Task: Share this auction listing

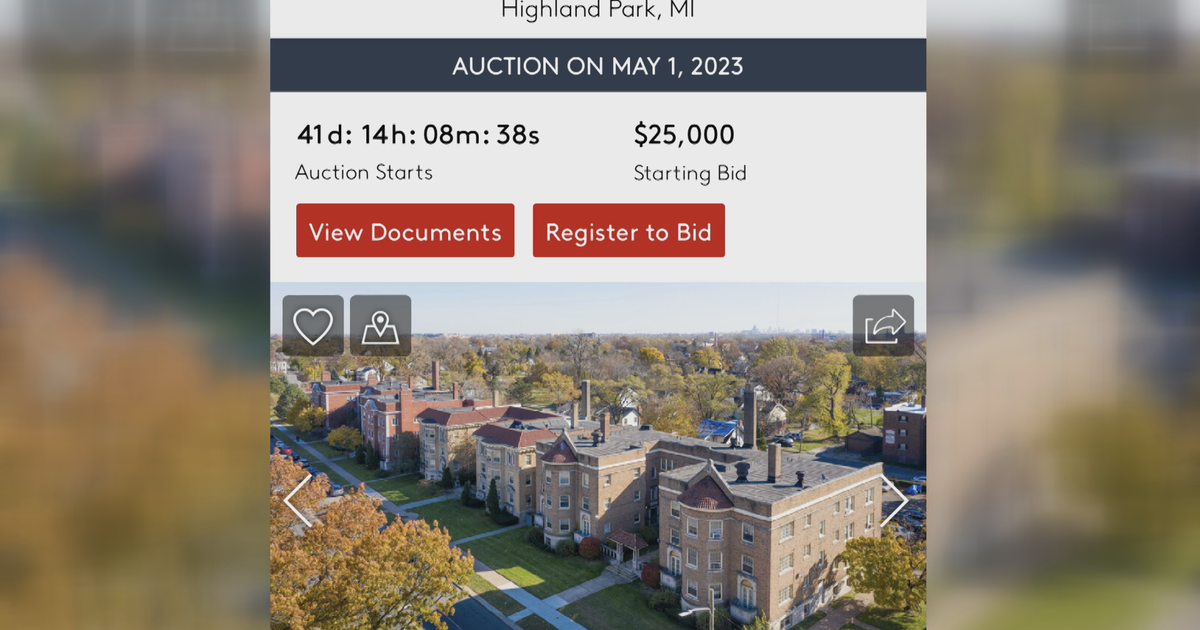Action: (883, 326)
